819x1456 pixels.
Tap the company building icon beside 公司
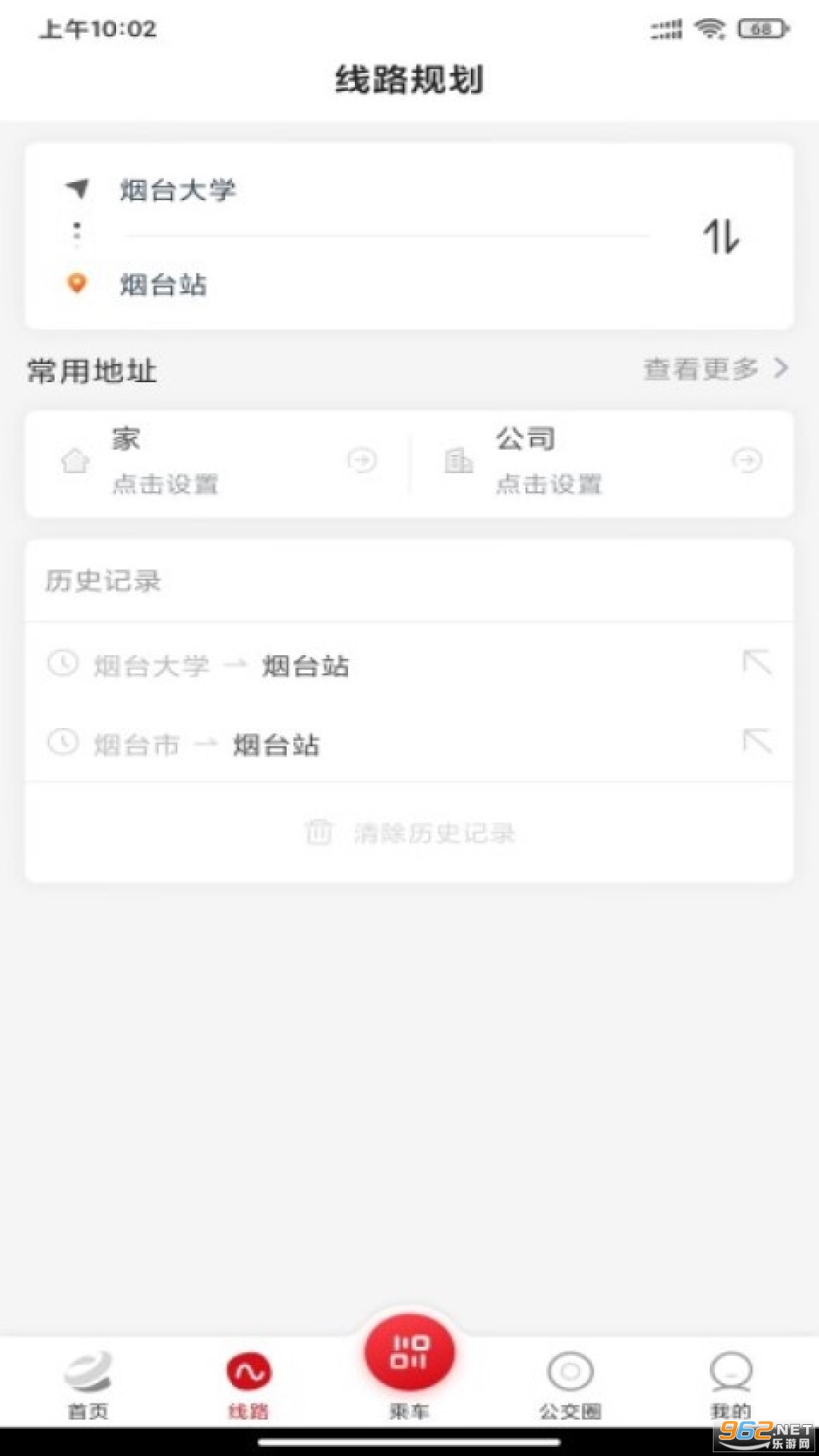(458, 461)
